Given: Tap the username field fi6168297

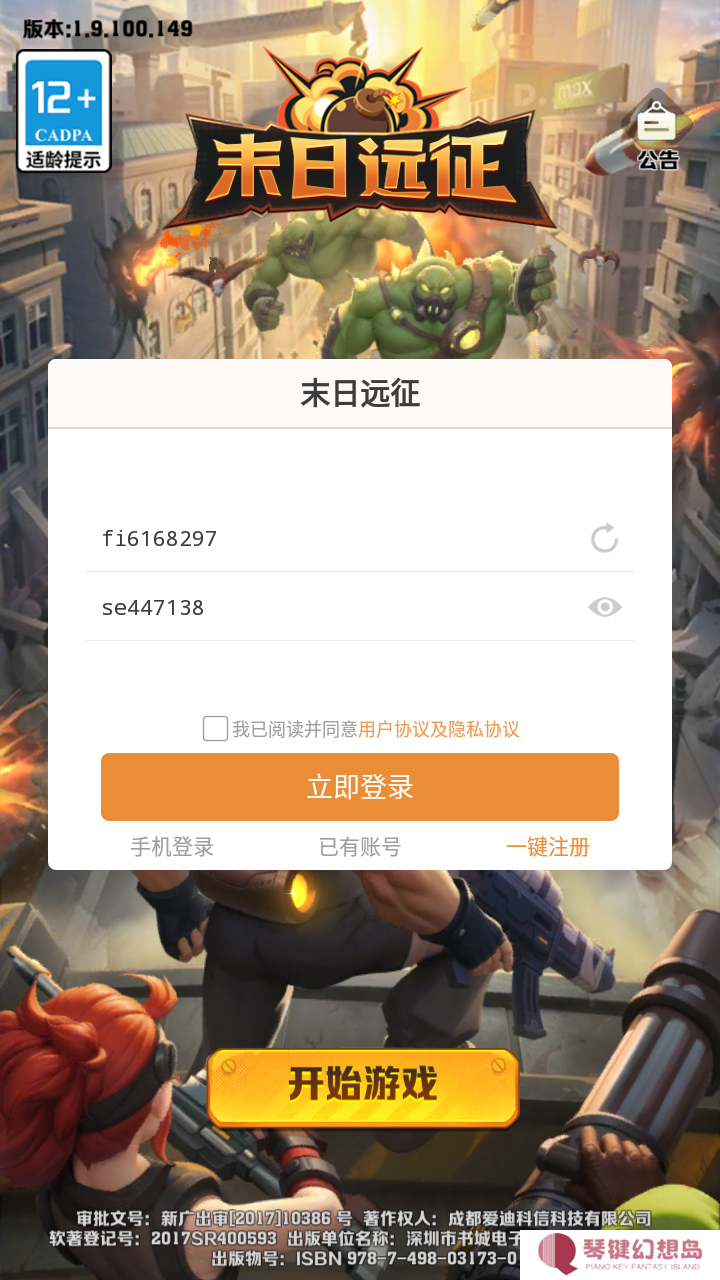Looking at the screenshot, I should (x=330, y=539).
